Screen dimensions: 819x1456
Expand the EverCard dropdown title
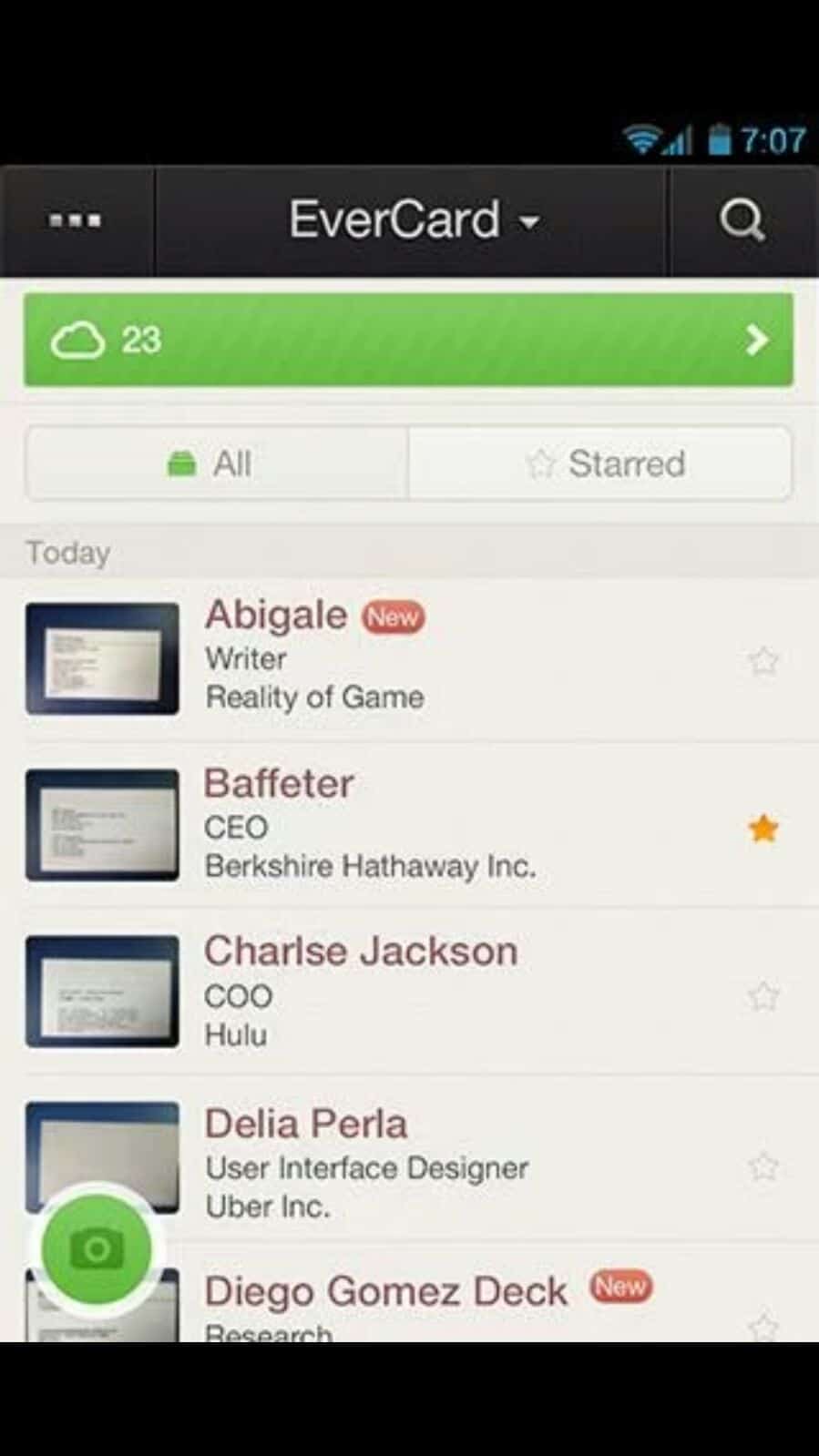pyautogui.click(x=413, y=220)
